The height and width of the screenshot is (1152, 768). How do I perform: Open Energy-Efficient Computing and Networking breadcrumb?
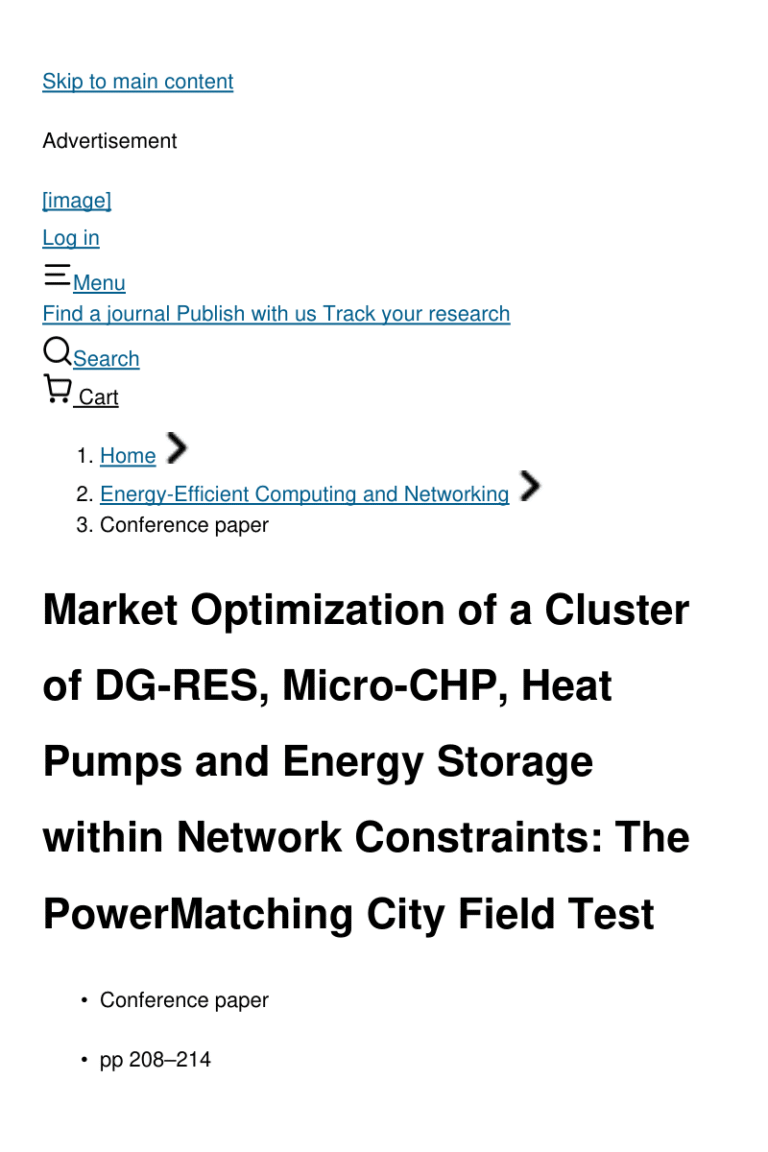(x=304, y=494)
